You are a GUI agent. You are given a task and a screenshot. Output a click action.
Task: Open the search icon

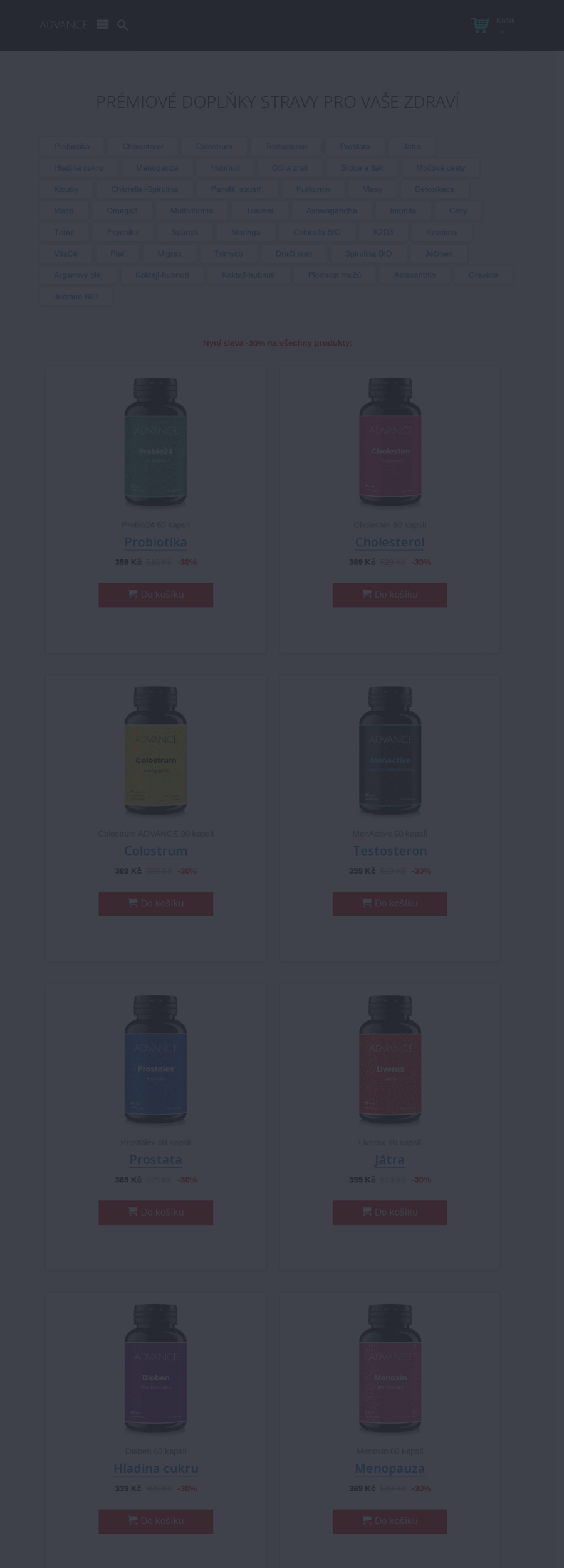(x=123, y=25)
